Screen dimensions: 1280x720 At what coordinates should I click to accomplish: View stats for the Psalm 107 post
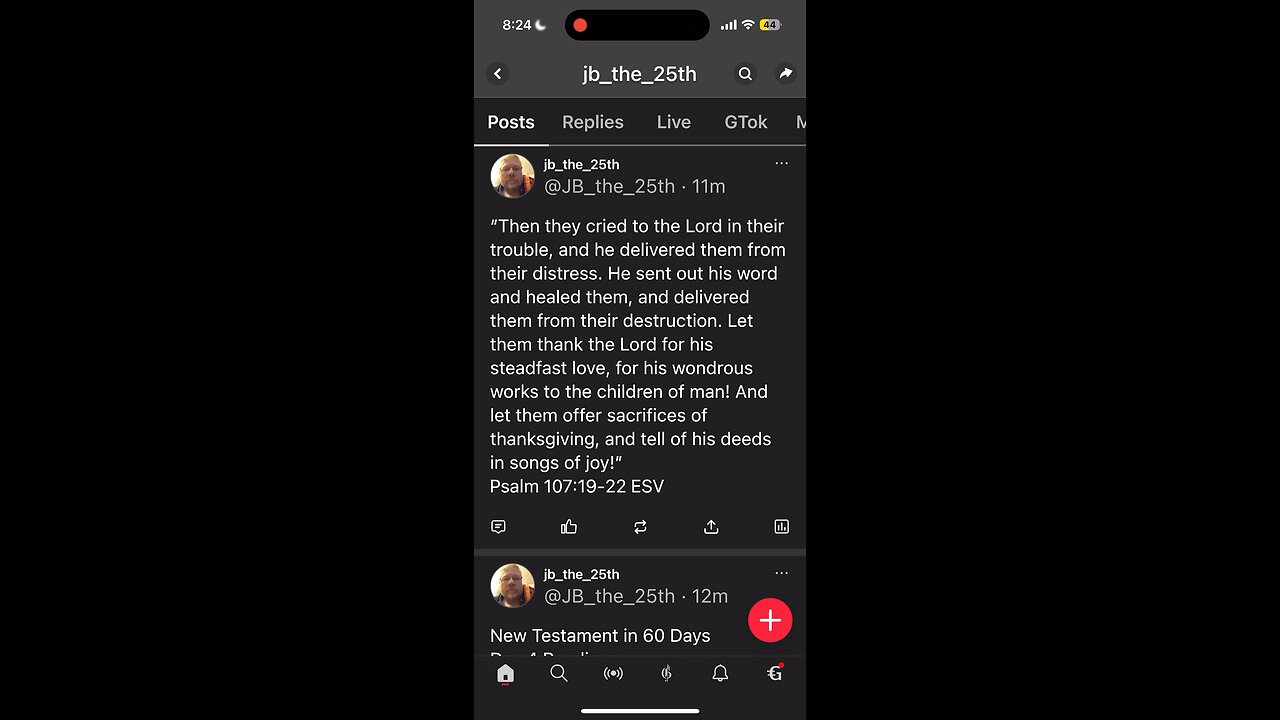(x=781, y=527)
